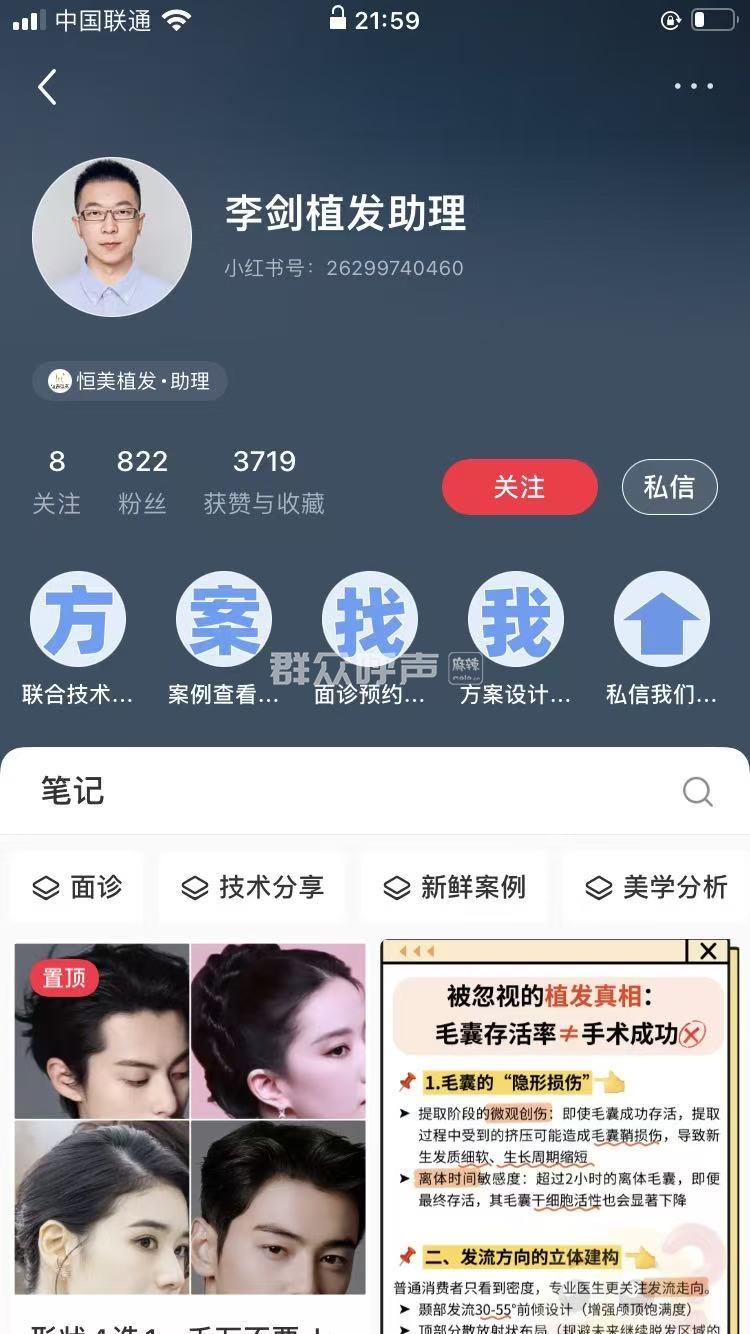View the 粉丝 followers list
Viewport: 750px width, 1334px height.
click(x=142, y=480)
